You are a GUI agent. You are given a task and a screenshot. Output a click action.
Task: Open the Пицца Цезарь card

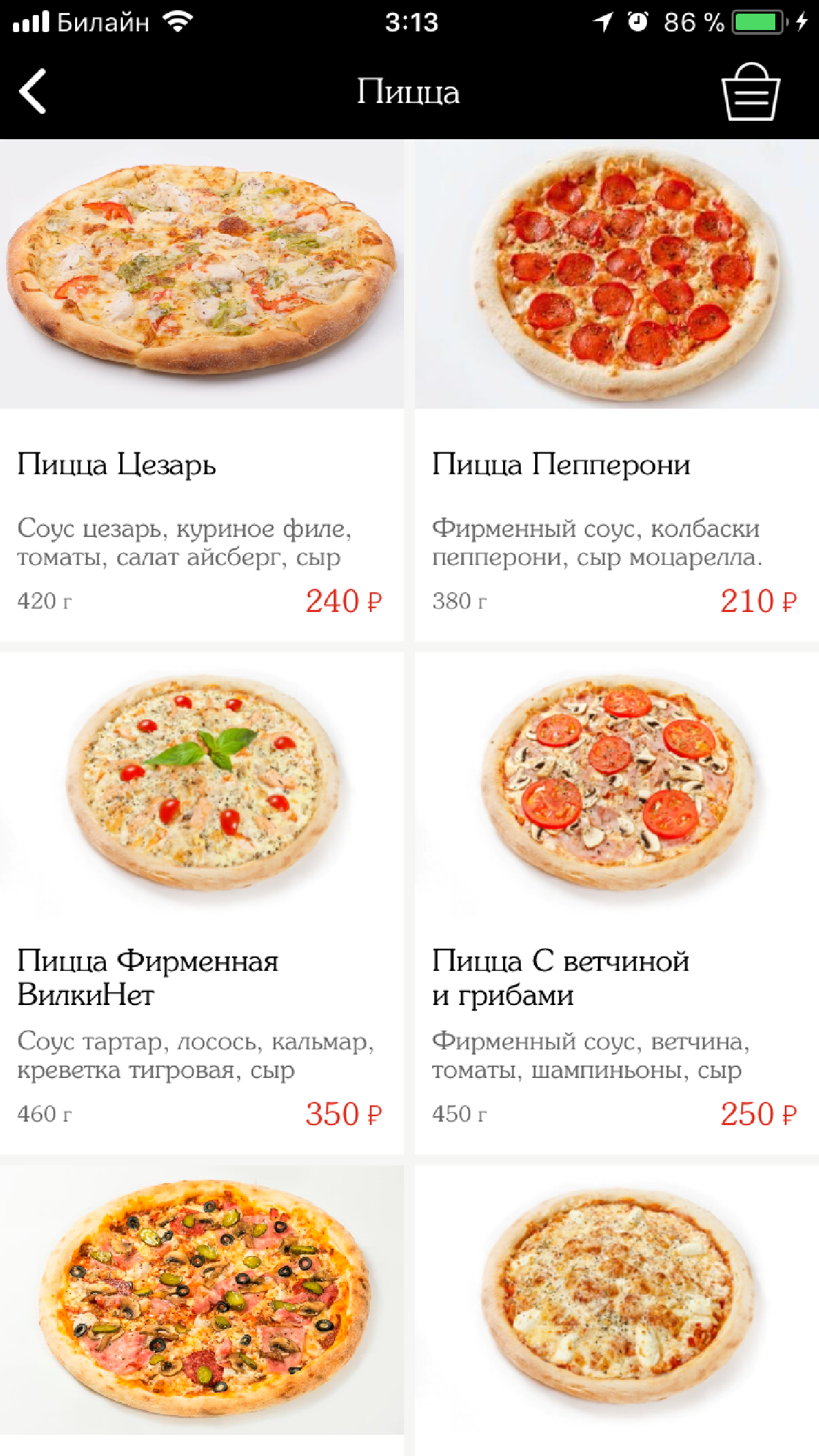pos(202,390)
